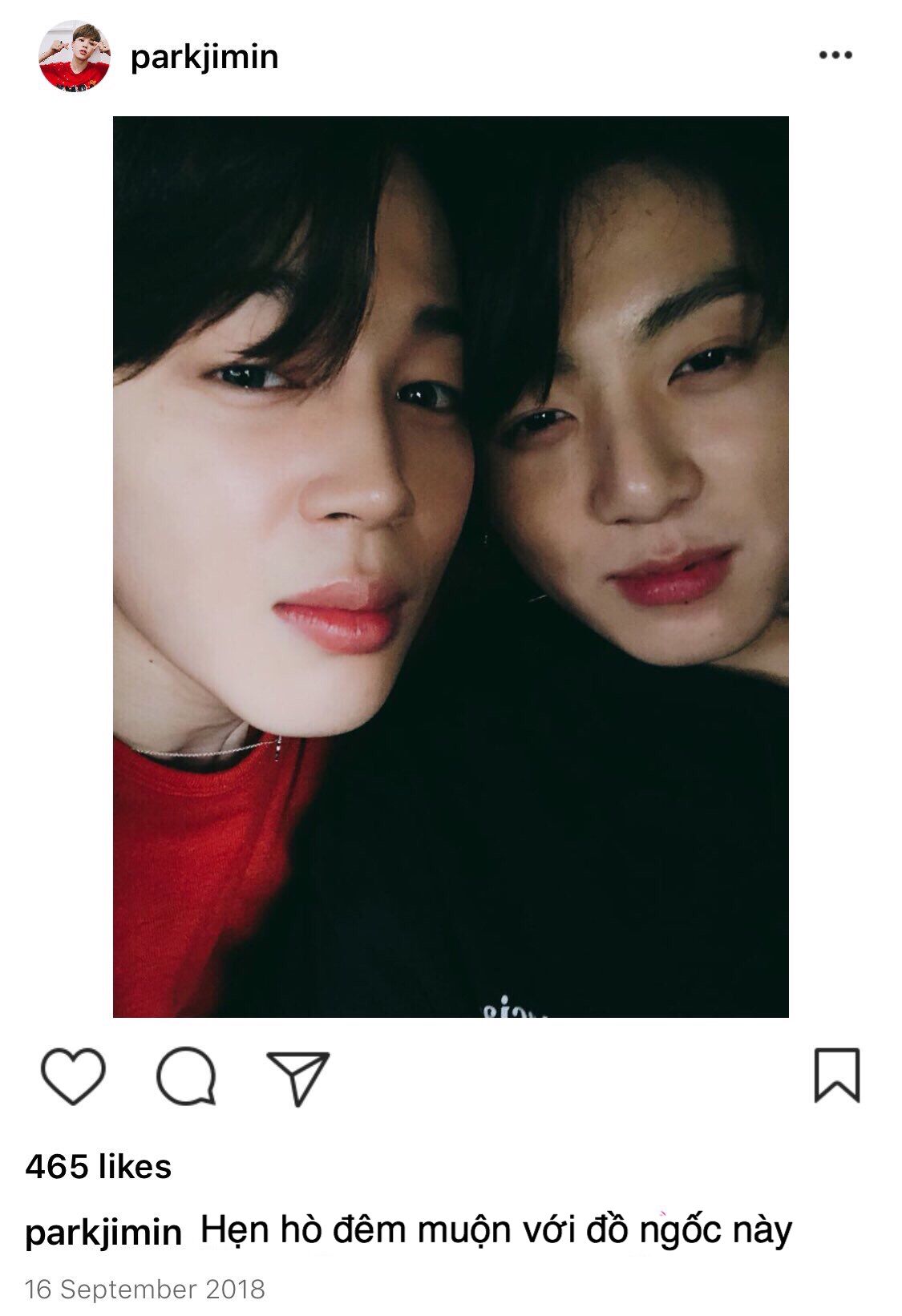Open the posted photo
902x1316 pixels.
click(451, 566)
